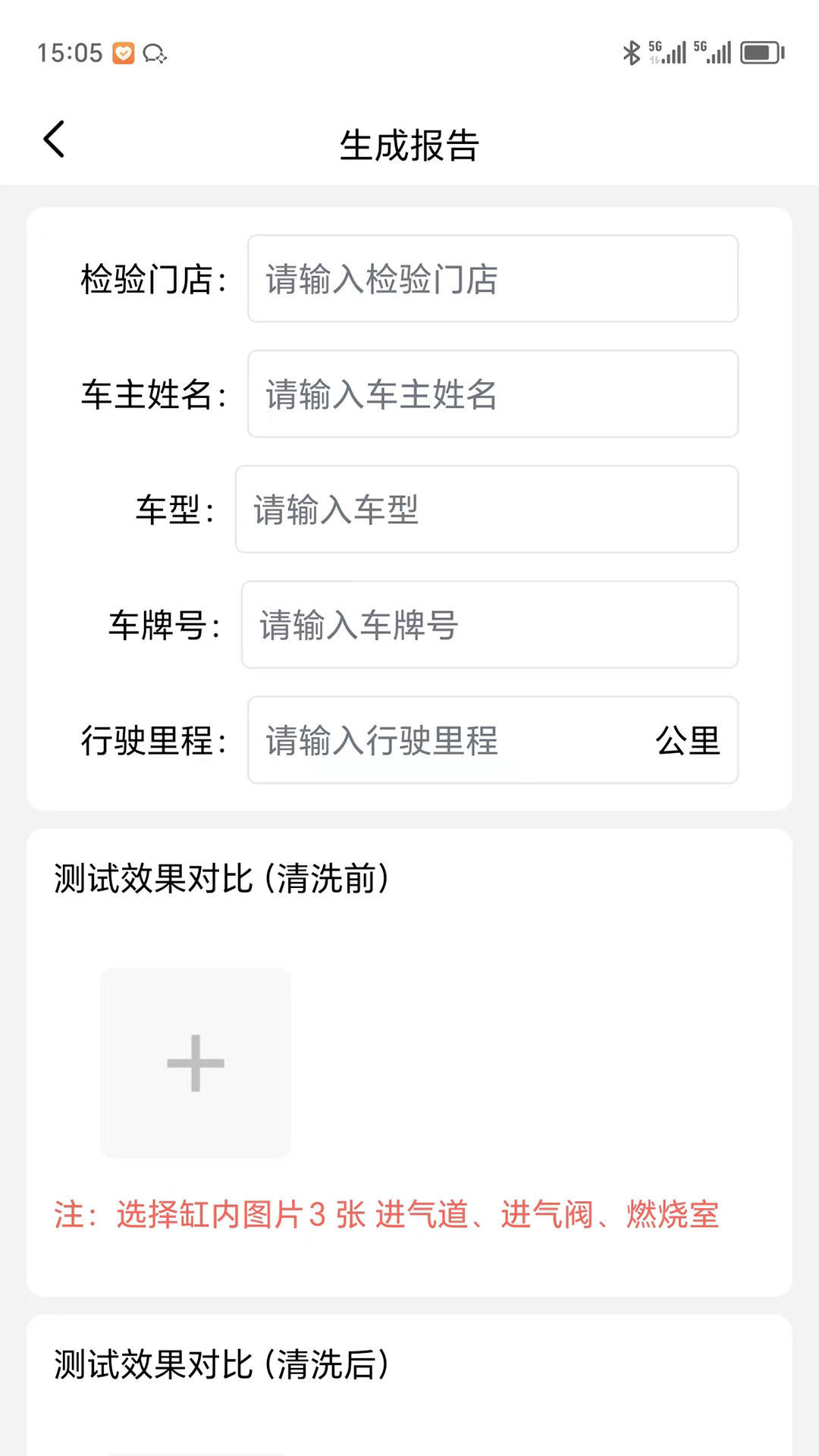The width and height of the screenshot is (819, 1456).
Task: Tap the first 5G signal indicator
Action: (x=666, y=52)
